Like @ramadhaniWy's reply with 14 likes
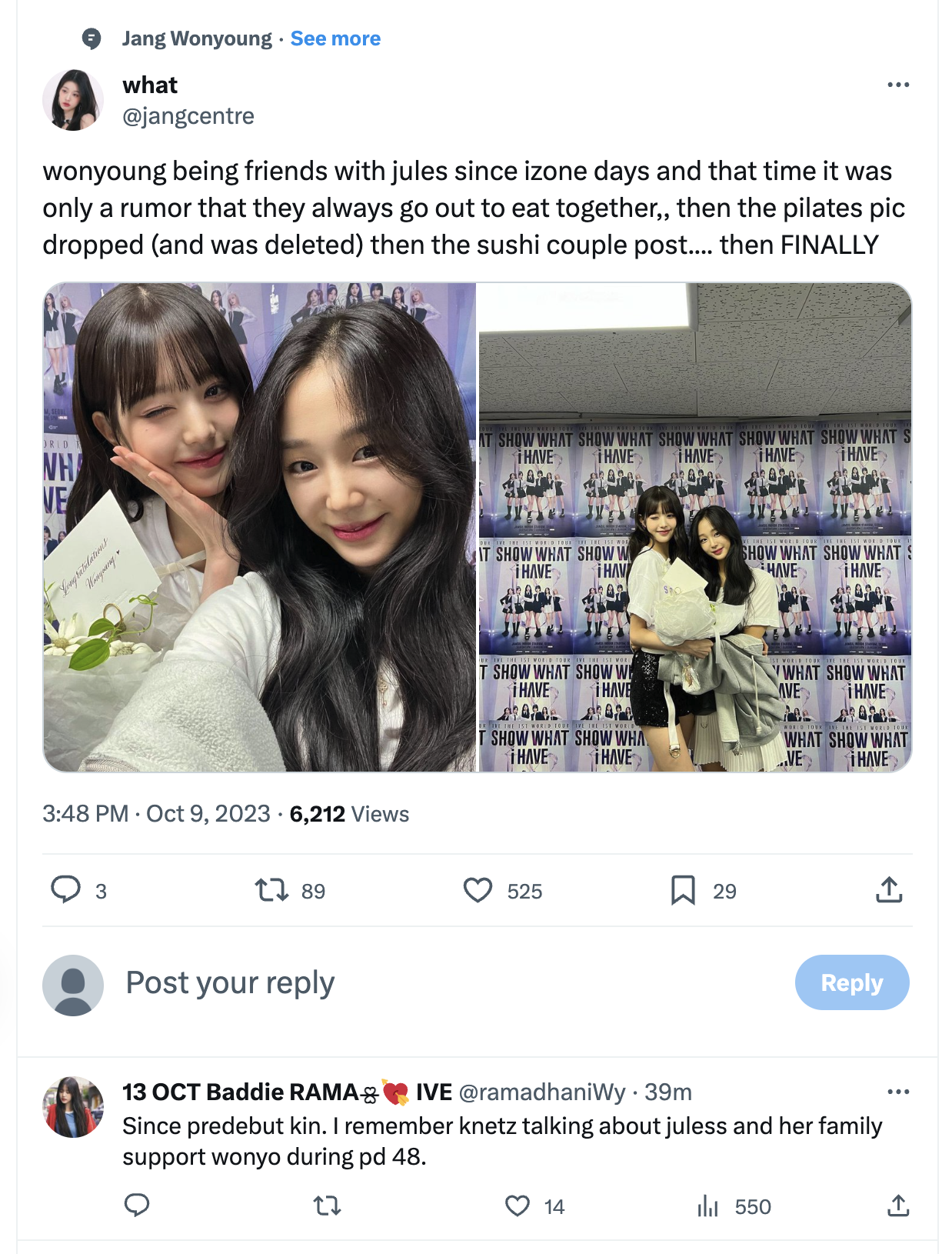Screen dimensions: 952x1254 tap(518, 1206)
